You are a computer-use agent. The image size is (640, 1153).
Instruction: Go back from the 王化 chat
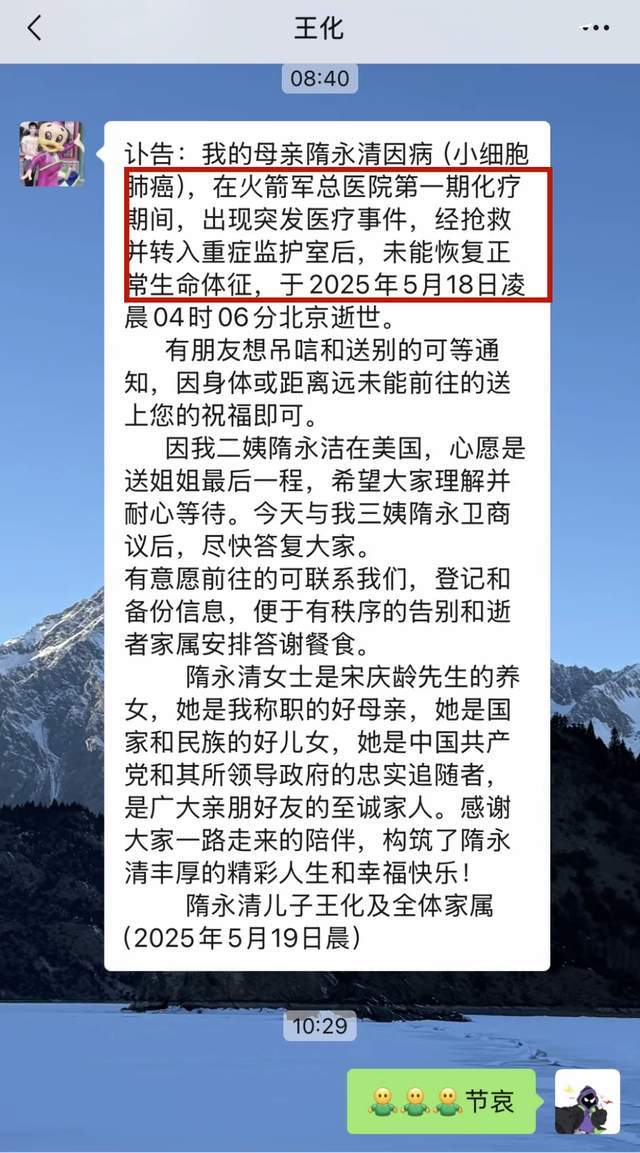[35, 28]
